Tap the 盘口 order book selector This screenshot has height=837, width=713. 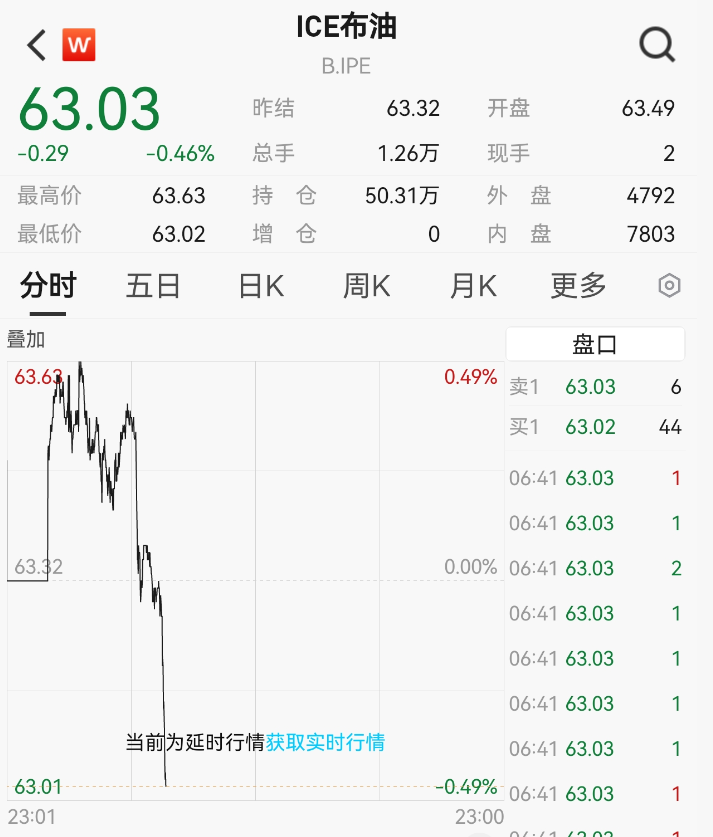595,345
